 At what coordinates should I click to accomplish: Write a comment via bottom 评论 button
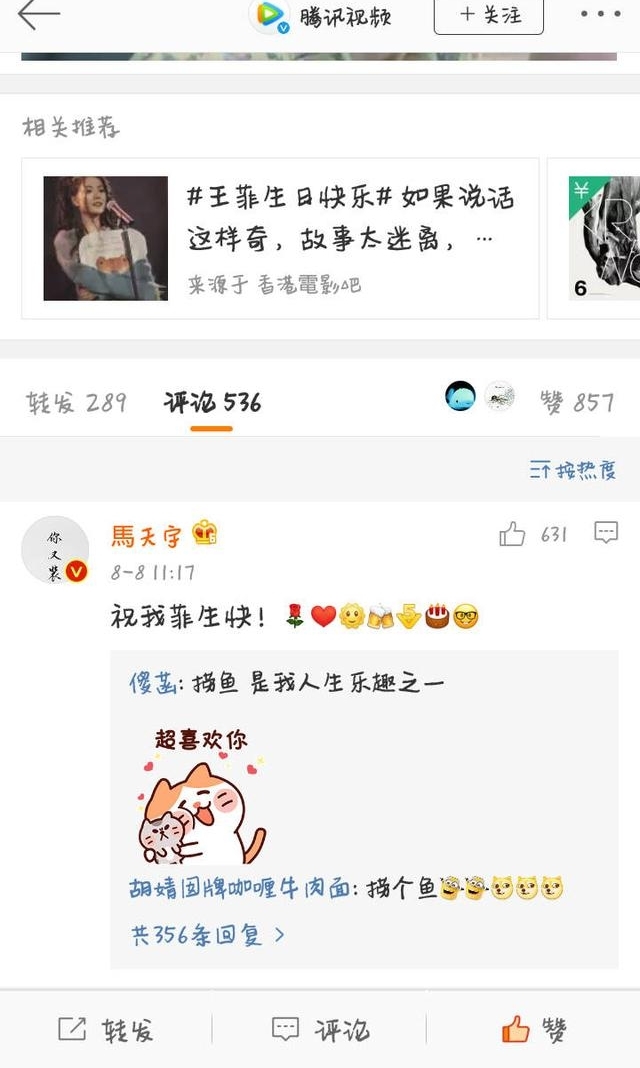320,1030
